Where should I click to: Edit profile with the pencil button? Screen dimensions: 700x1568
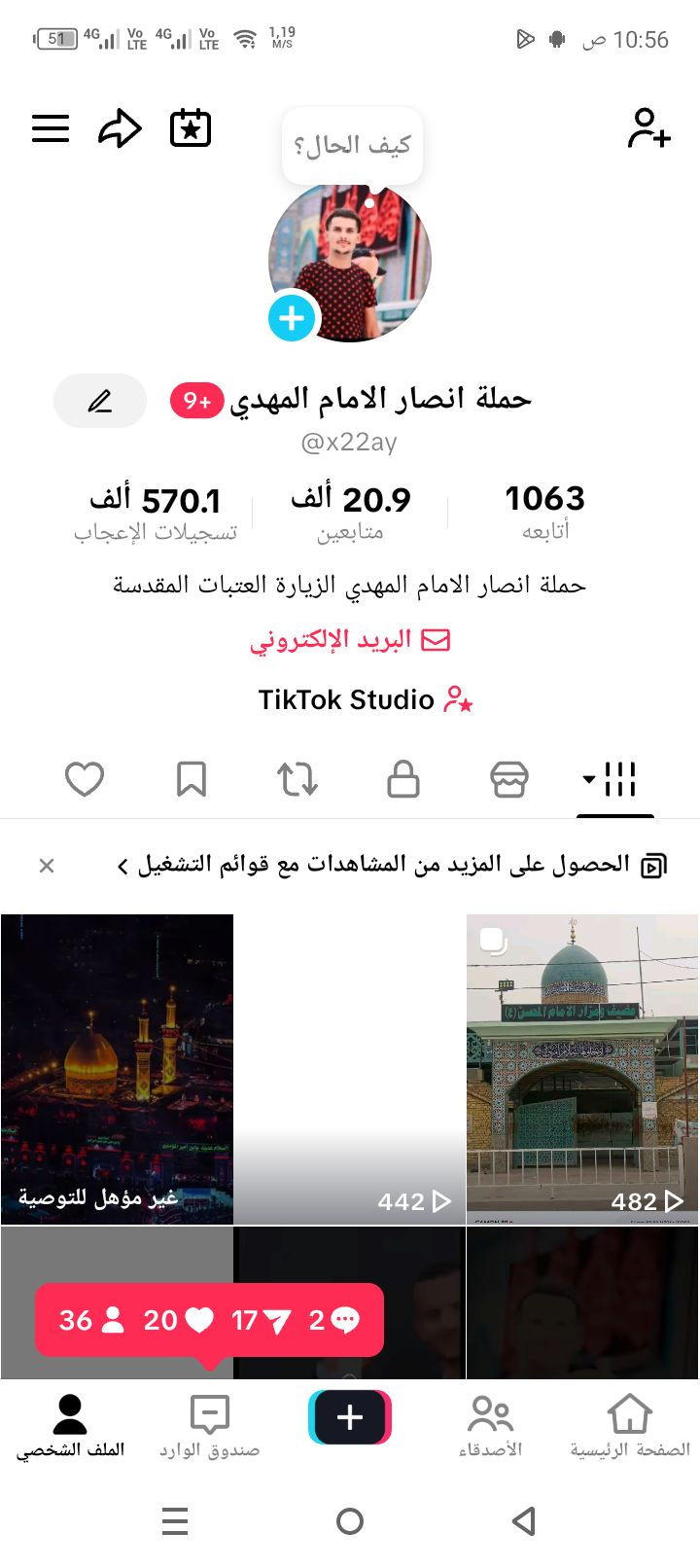tap(100, 401)
